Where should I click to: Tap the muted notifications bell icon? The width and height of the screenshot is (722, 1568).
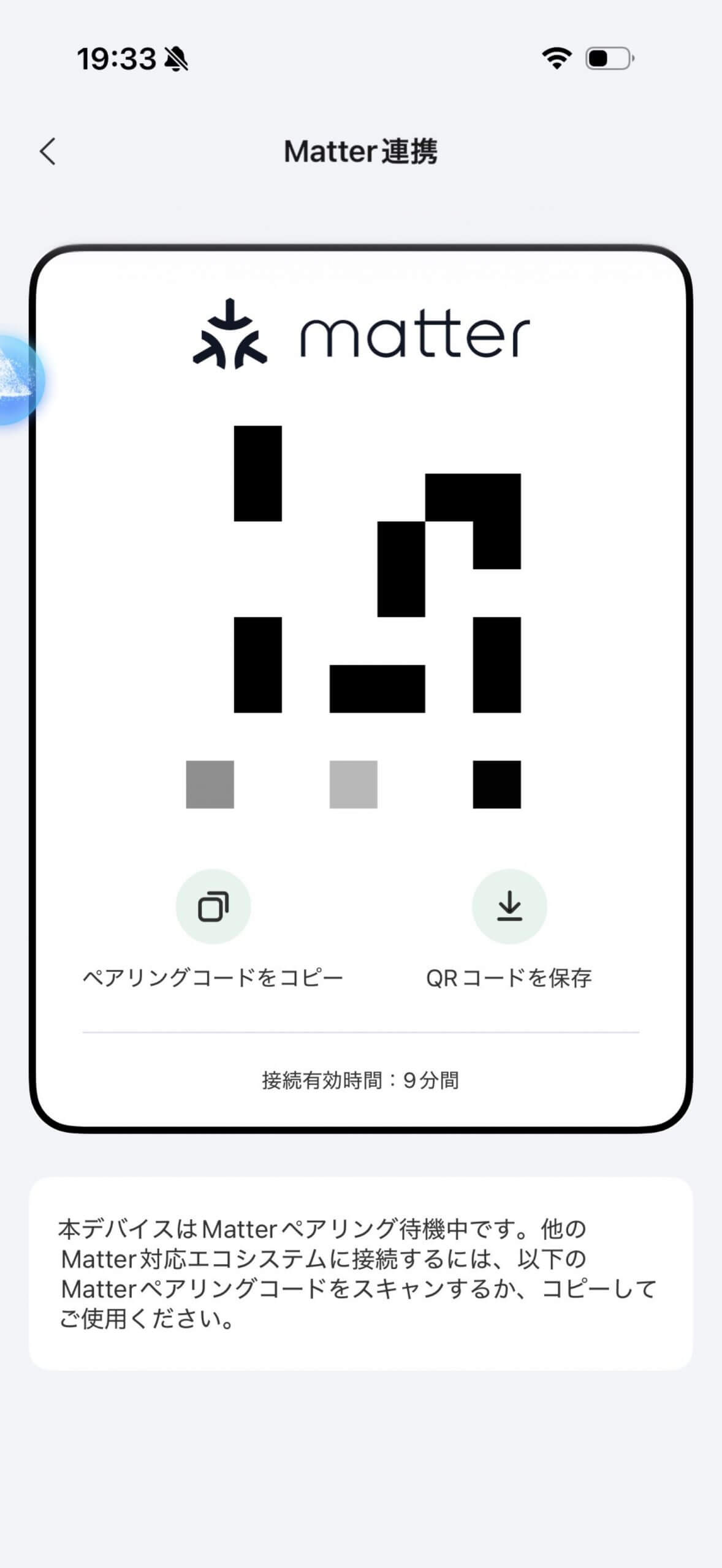tap(175, 58)
